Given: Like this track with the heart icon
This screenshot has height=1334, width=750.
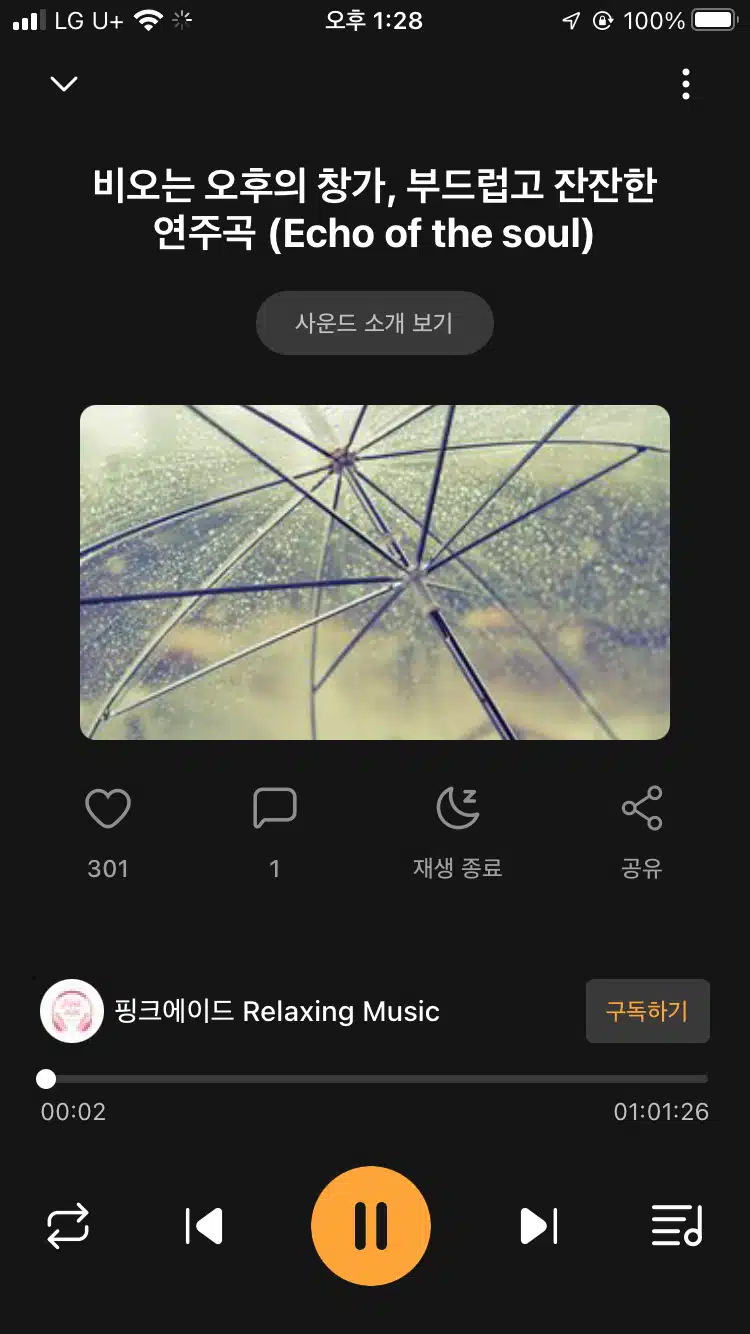Looking at the screenshot, I should (108, 808).
